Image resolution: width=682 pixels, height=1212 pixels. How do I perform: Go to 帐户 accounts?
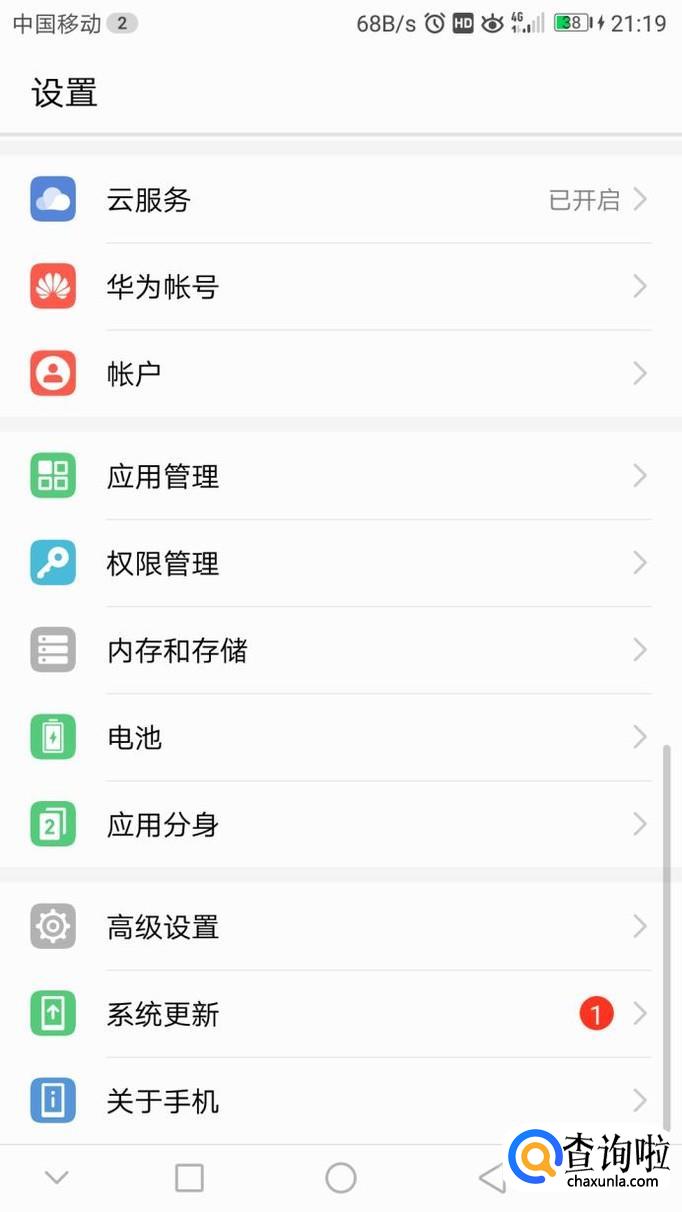click(340, 374)
